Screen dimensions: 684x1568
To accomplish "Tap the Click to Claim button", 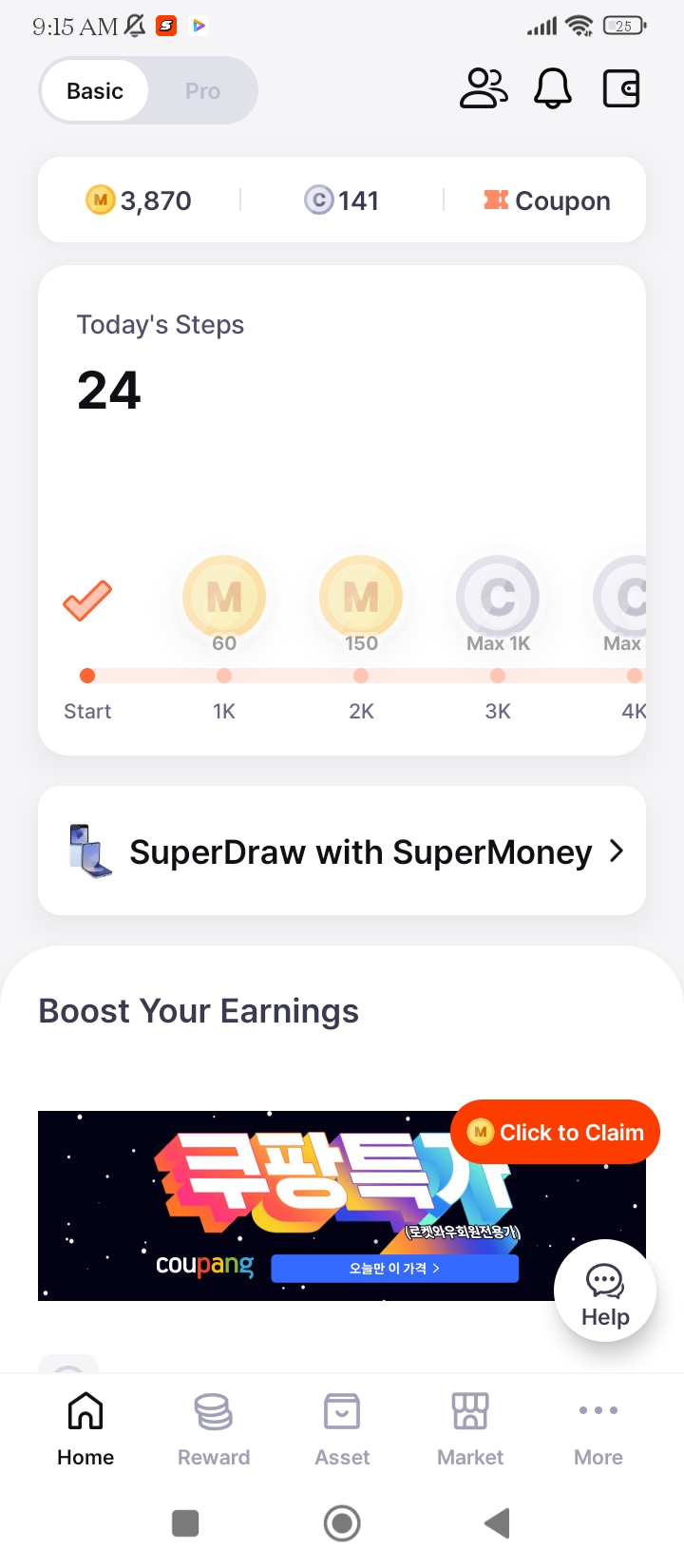I will [556, 1132].
